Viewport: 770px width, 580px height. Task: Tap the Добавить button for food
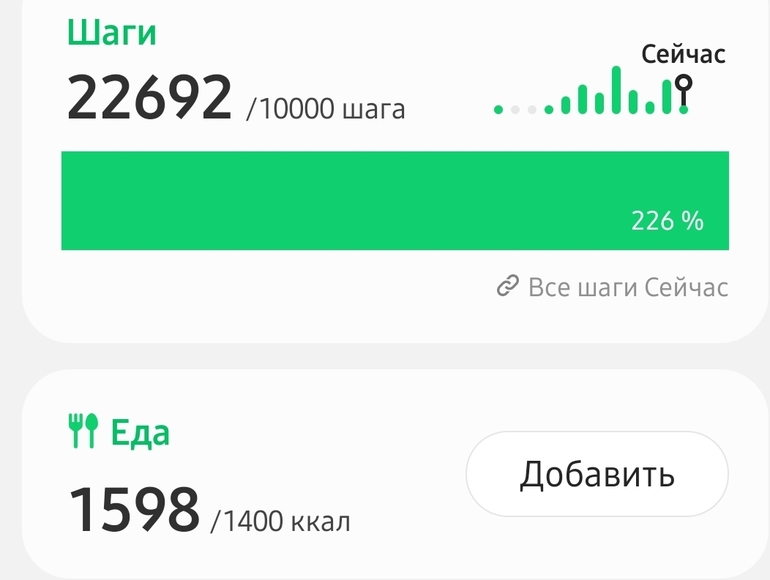coord(597,474)
